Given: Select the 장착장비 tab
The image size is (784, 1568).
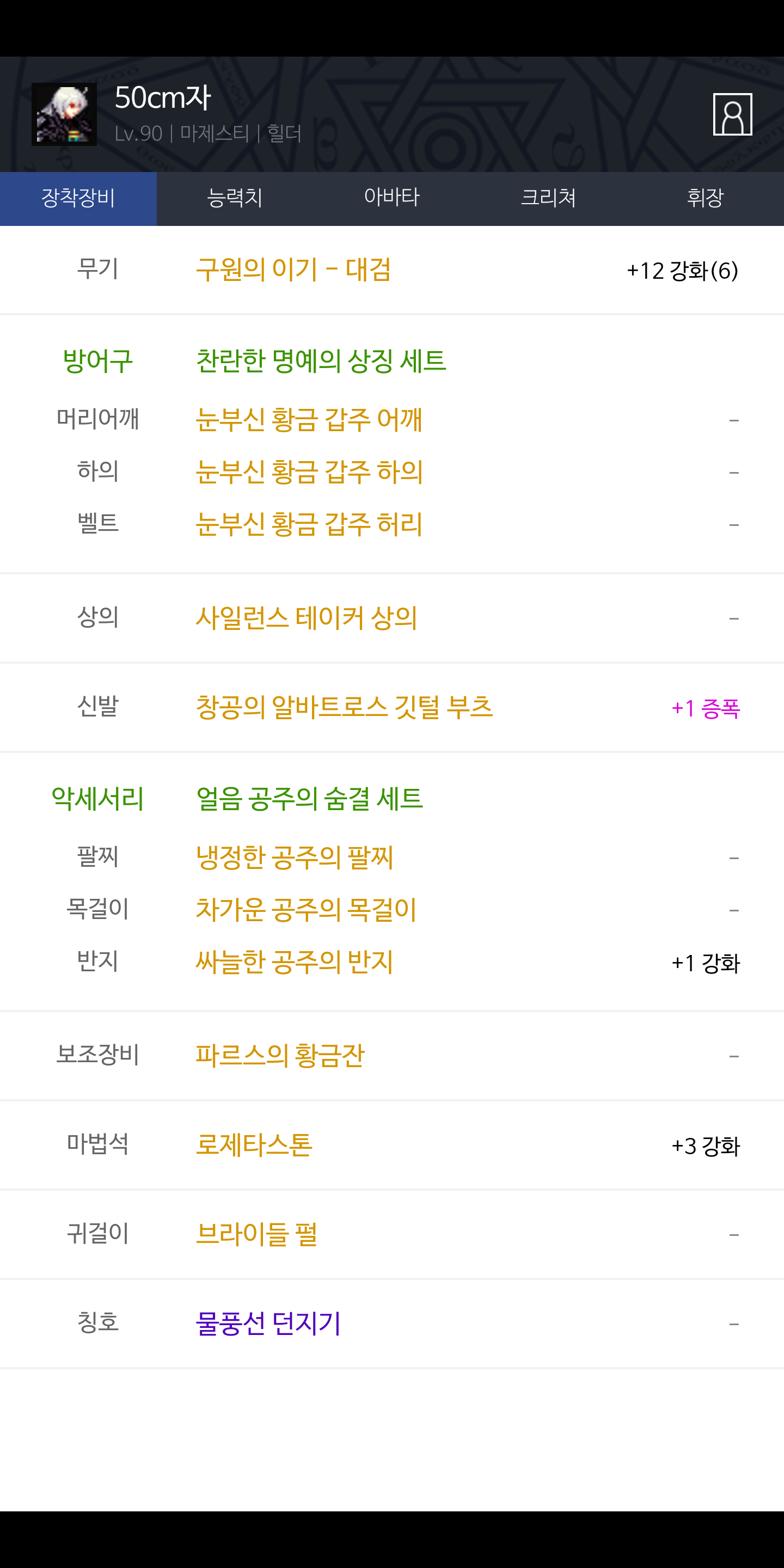Looking at the screenshot, I should [x=78, y=198].
